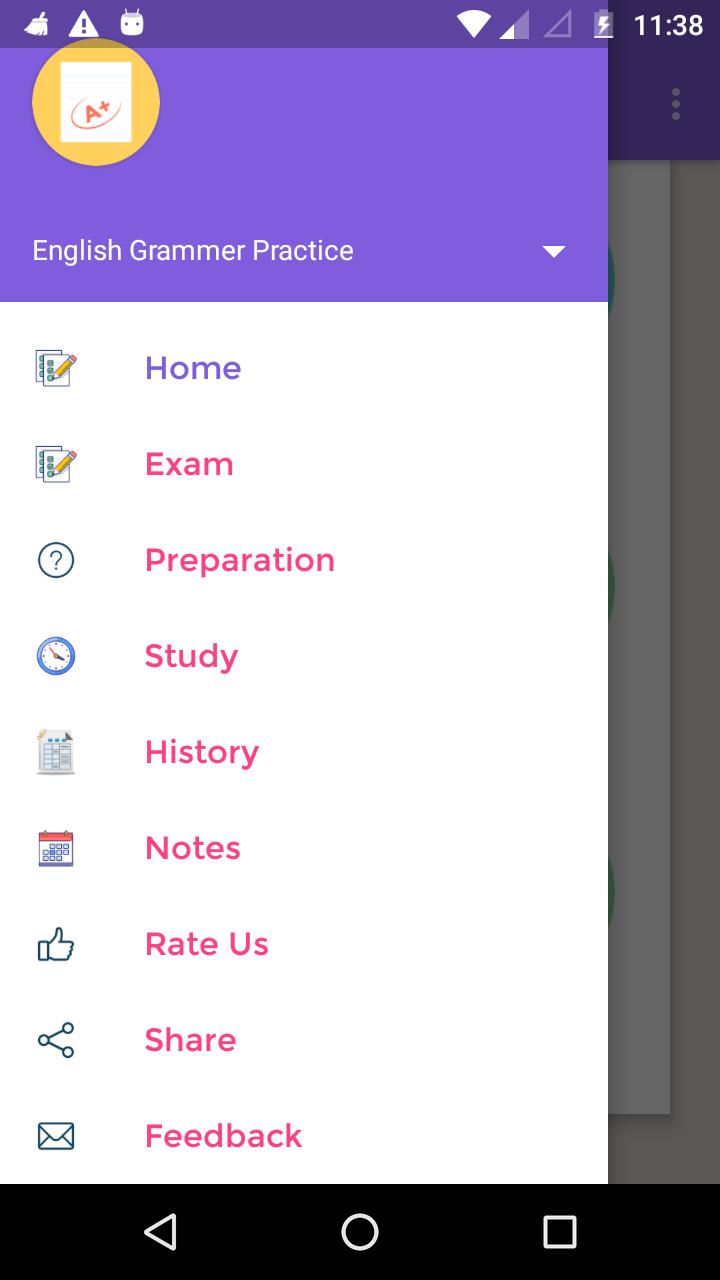The height and width of the screenshot is (1280, 720).
Task: Open Preparation from the drawer
Action: pyautogui.click(x=239, y=560)
